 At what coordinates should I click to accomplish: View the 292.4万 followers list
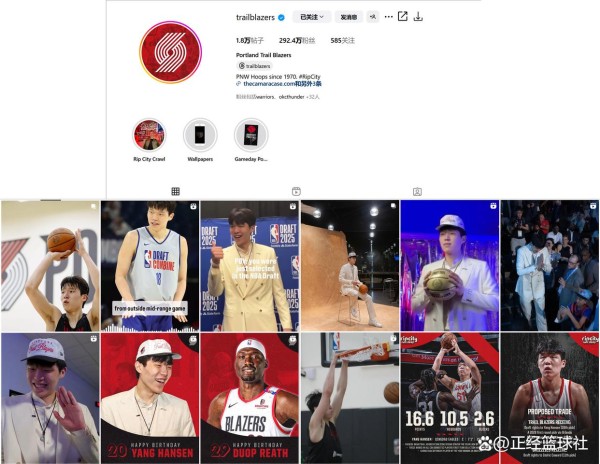point(296,41)
